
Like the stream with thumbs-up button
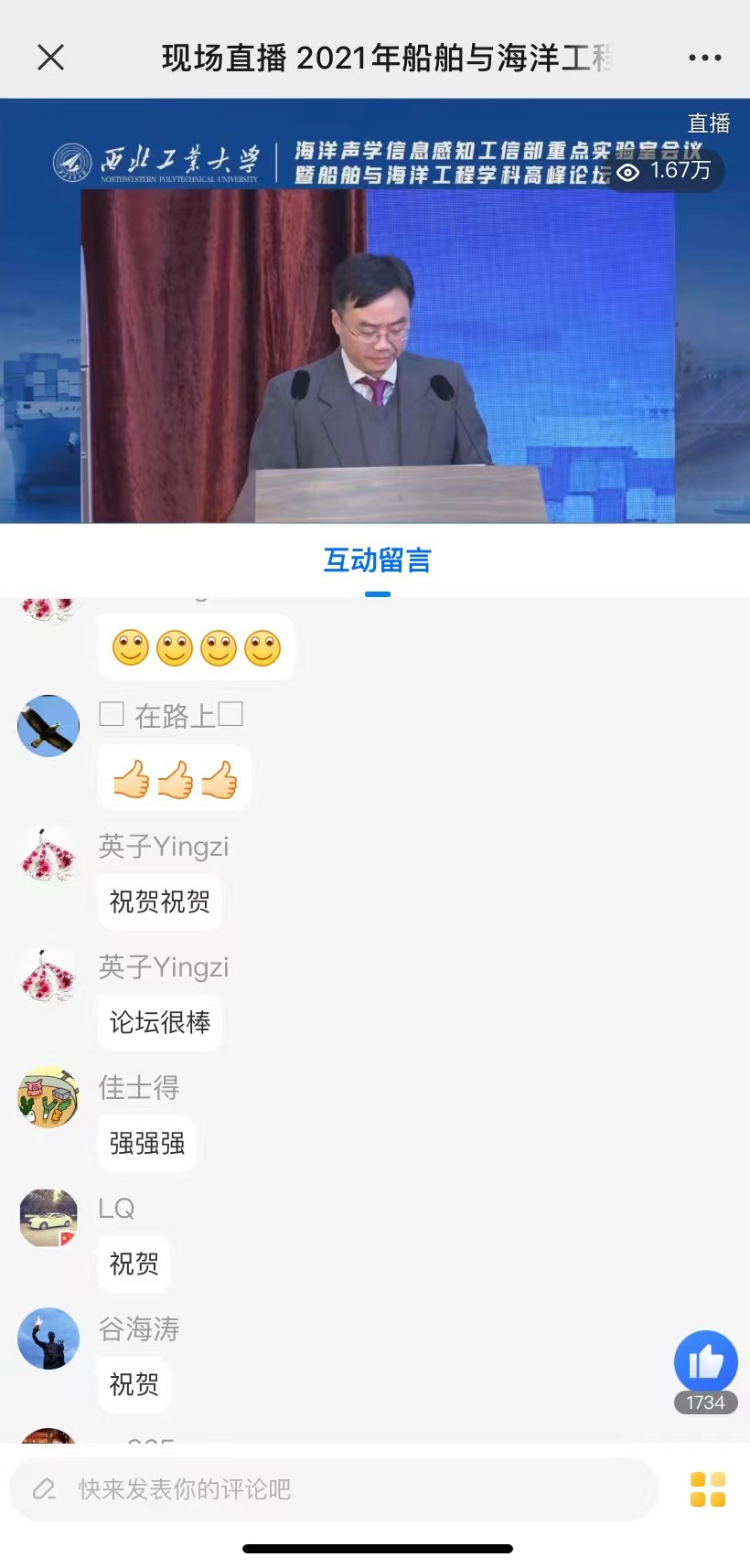coord(705,1361)
